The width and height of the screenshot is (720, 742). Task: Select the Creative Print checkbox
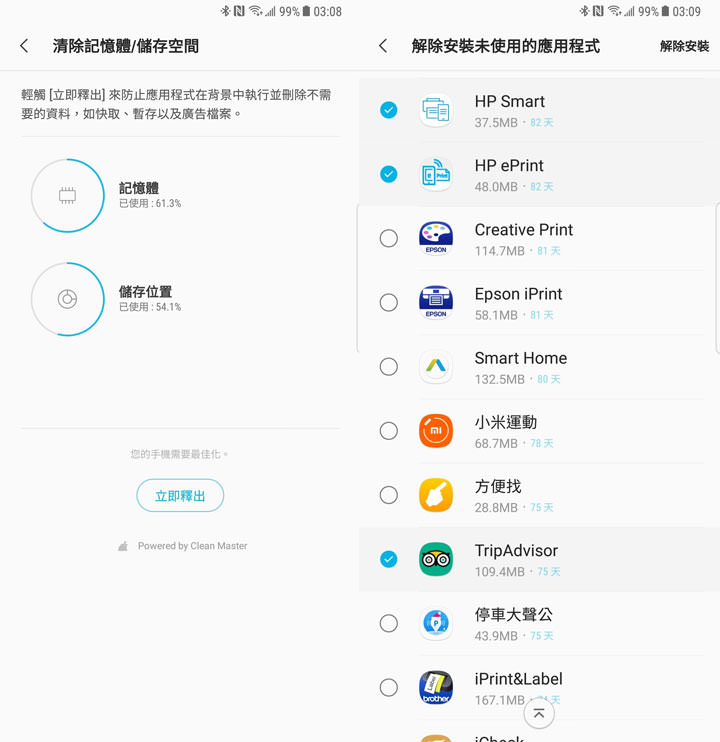389,238
